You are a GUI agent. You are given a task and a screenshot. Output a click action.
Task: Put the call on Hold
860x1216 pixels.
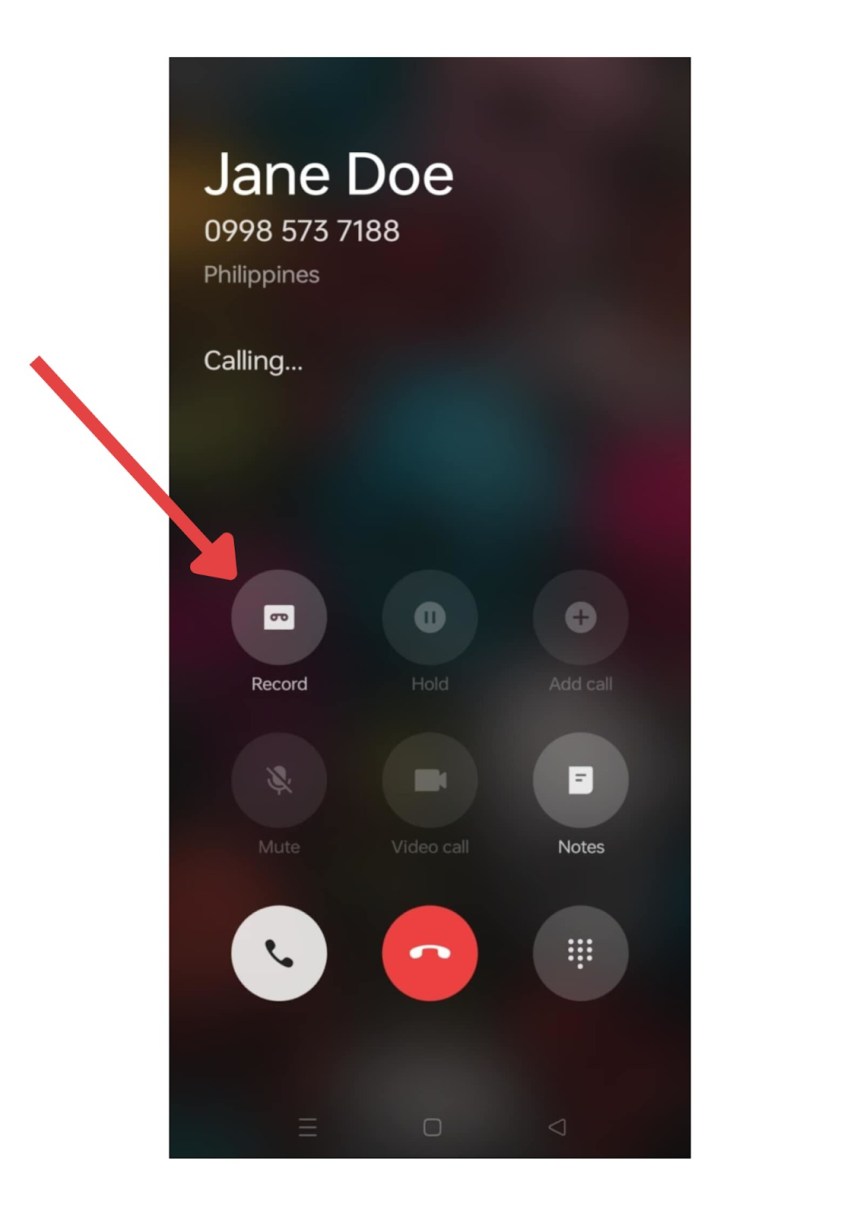(x=430, y=618)
